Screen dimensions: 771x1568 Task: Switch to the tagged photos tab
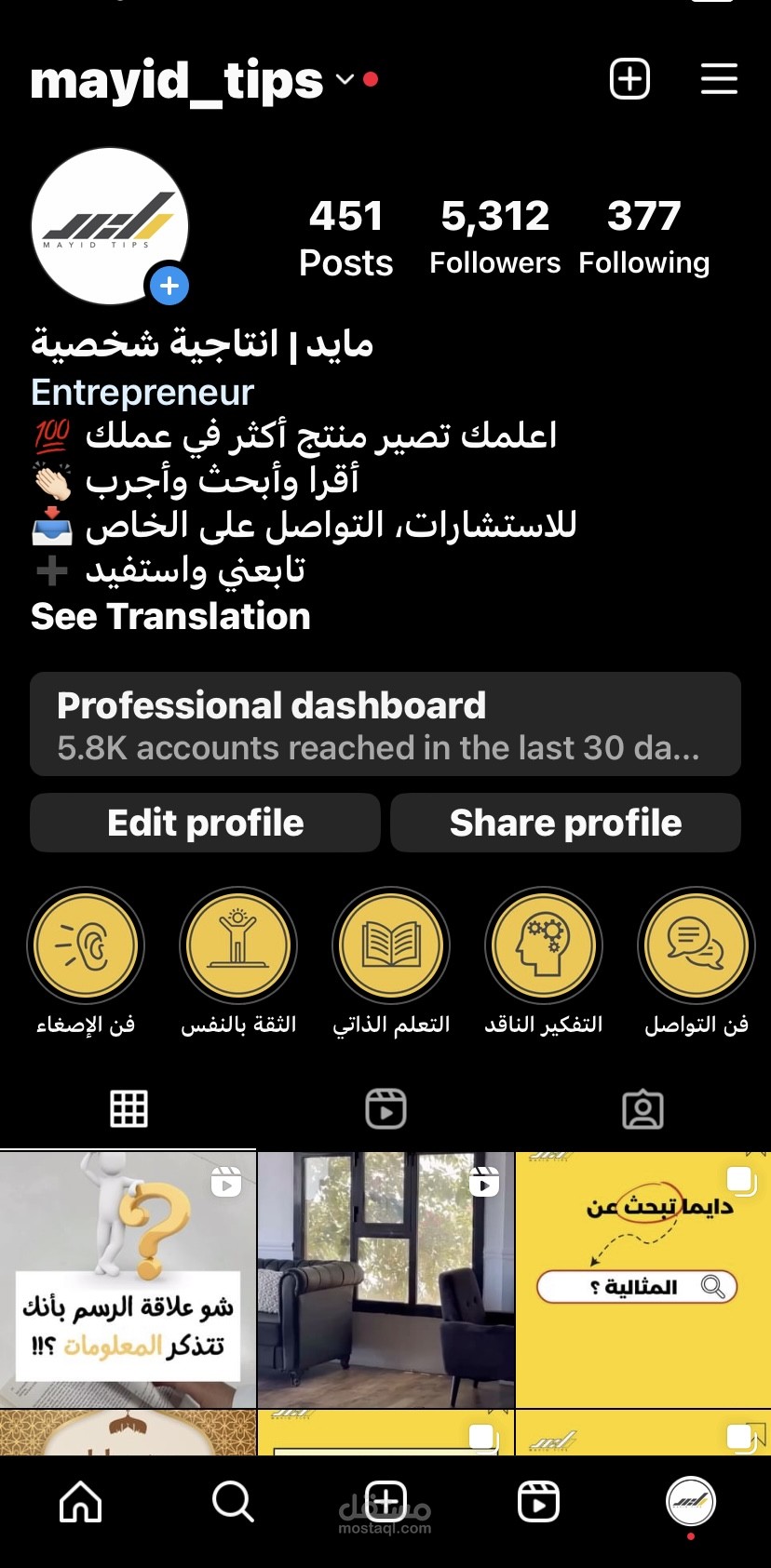pos(642,1108)
